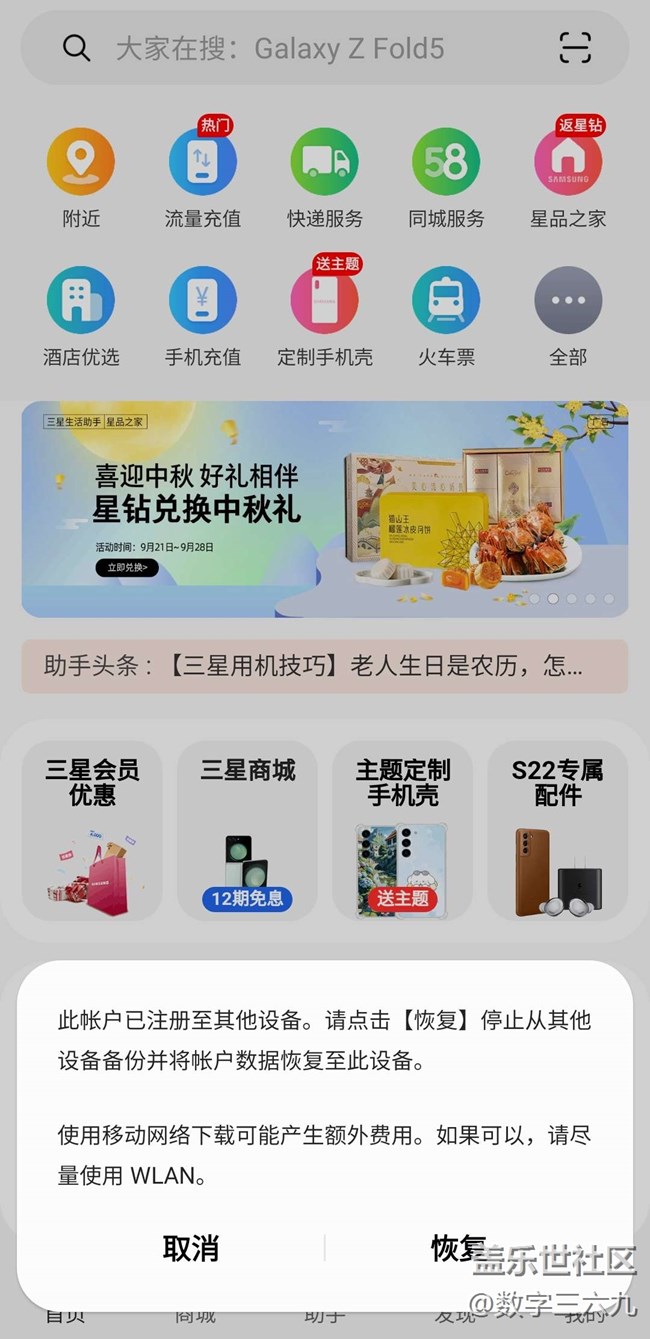
Task: Open 酒店优选 hotel booking
Action: [x=81, y=301]
